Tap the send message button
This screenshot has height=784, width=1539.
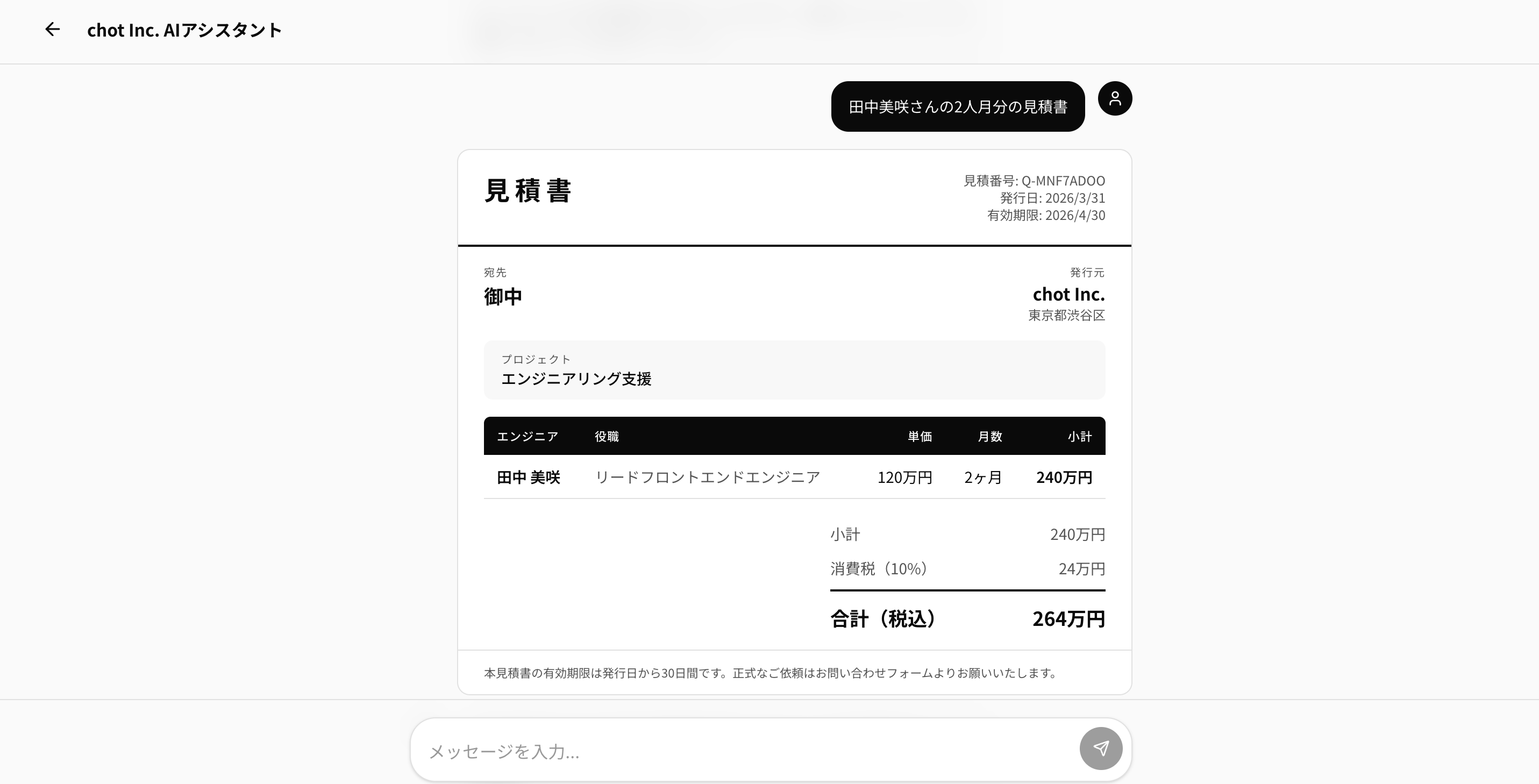1101,748
